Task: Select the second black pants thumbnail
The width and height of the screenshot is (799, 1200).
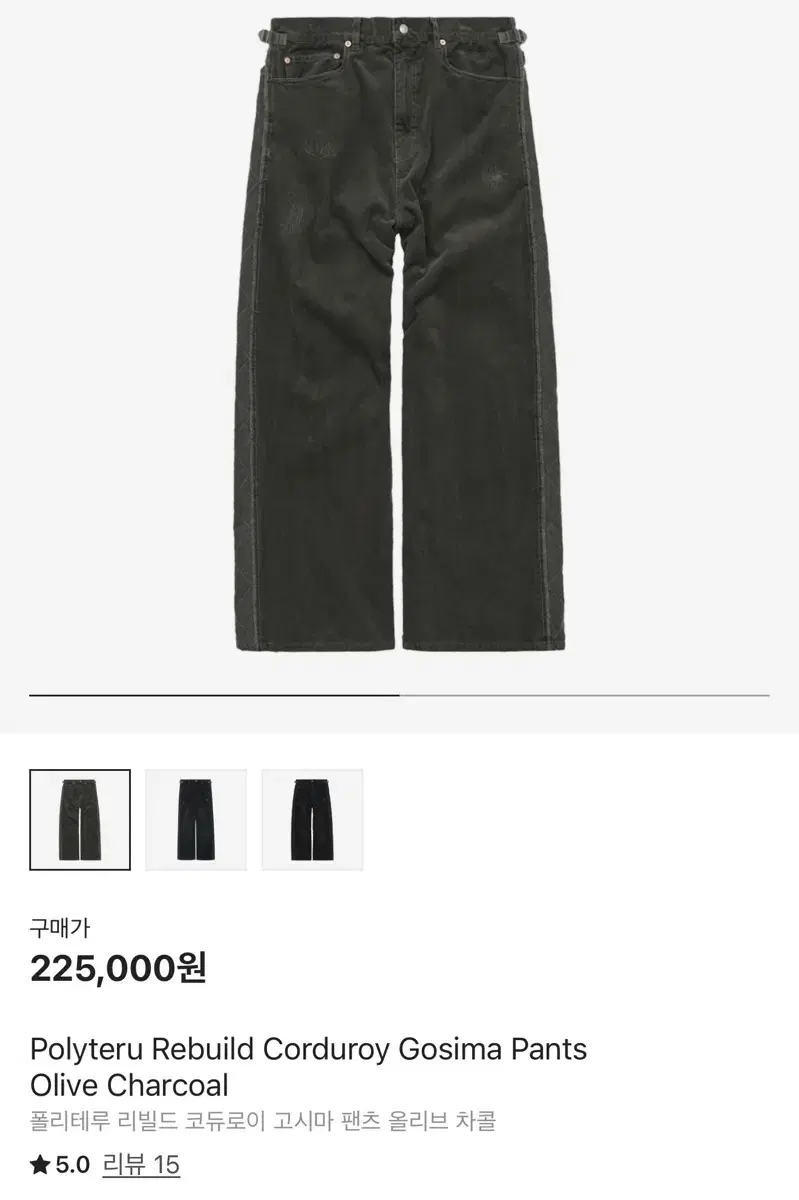Action: 195,818
